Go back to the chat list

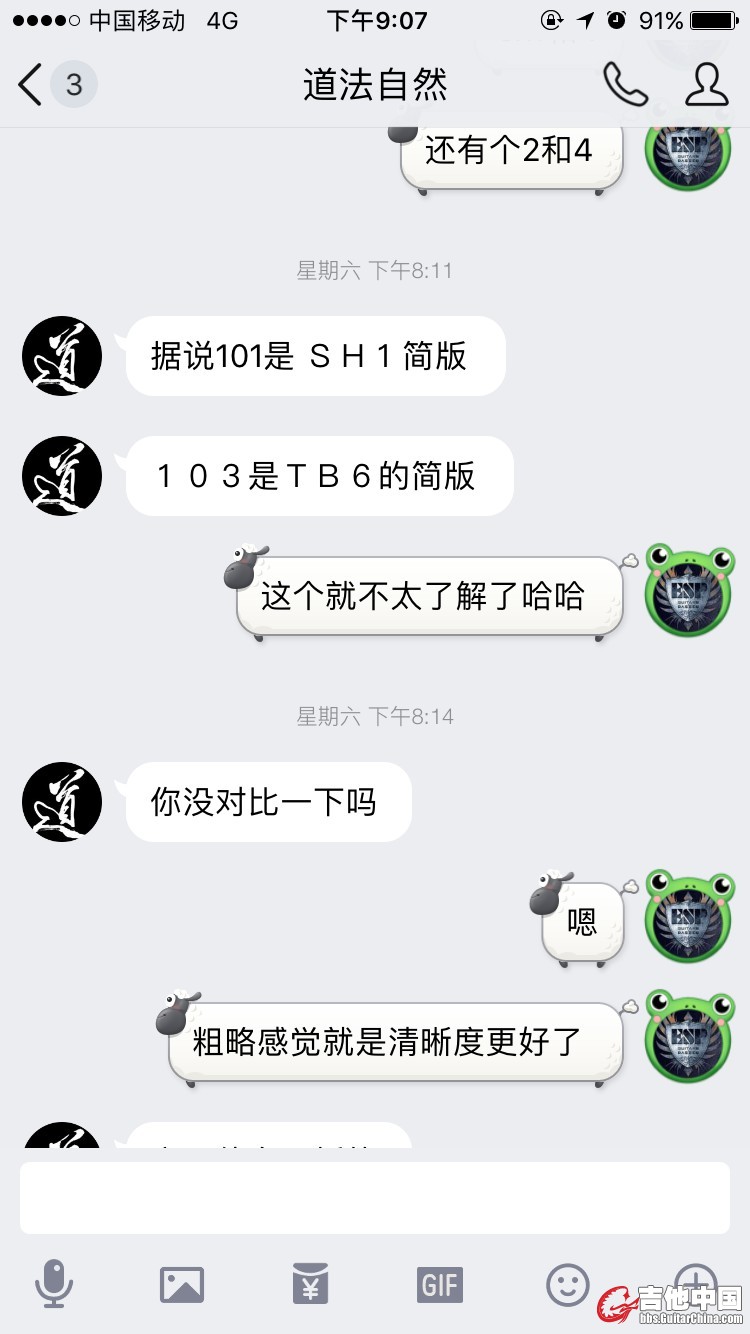(32, 85)
